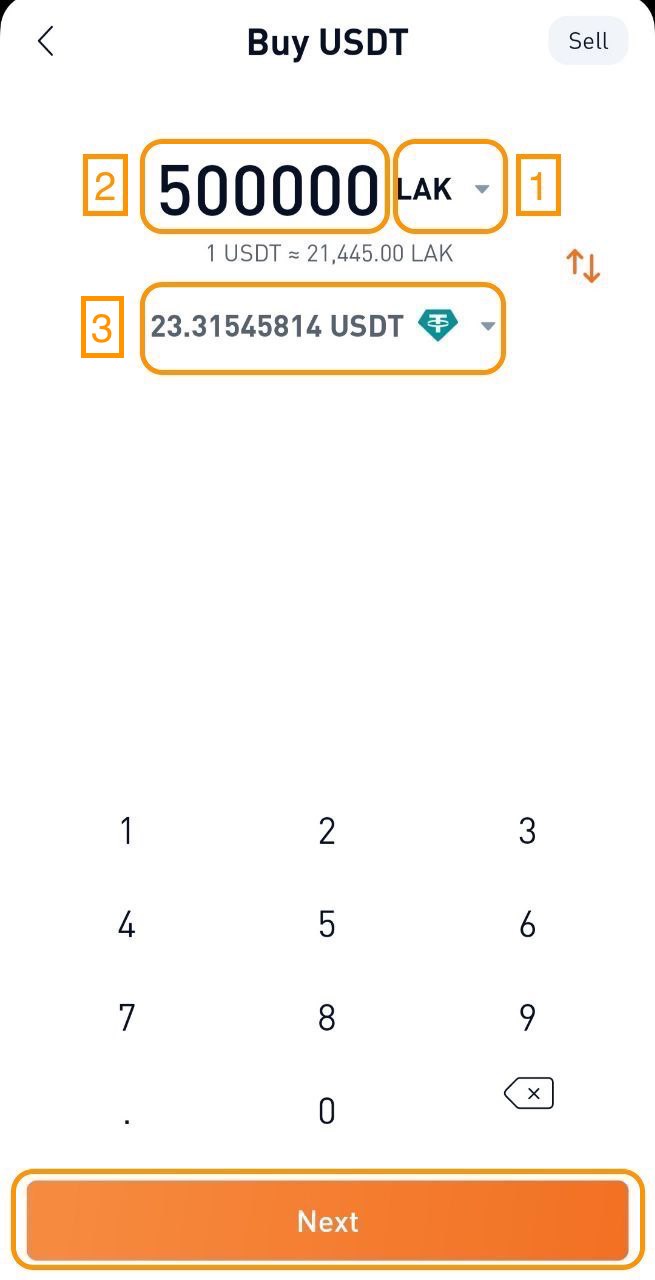Open the USDT coin selector dropdown
The image size is (655, 1280).
click(x=322, y=327)
